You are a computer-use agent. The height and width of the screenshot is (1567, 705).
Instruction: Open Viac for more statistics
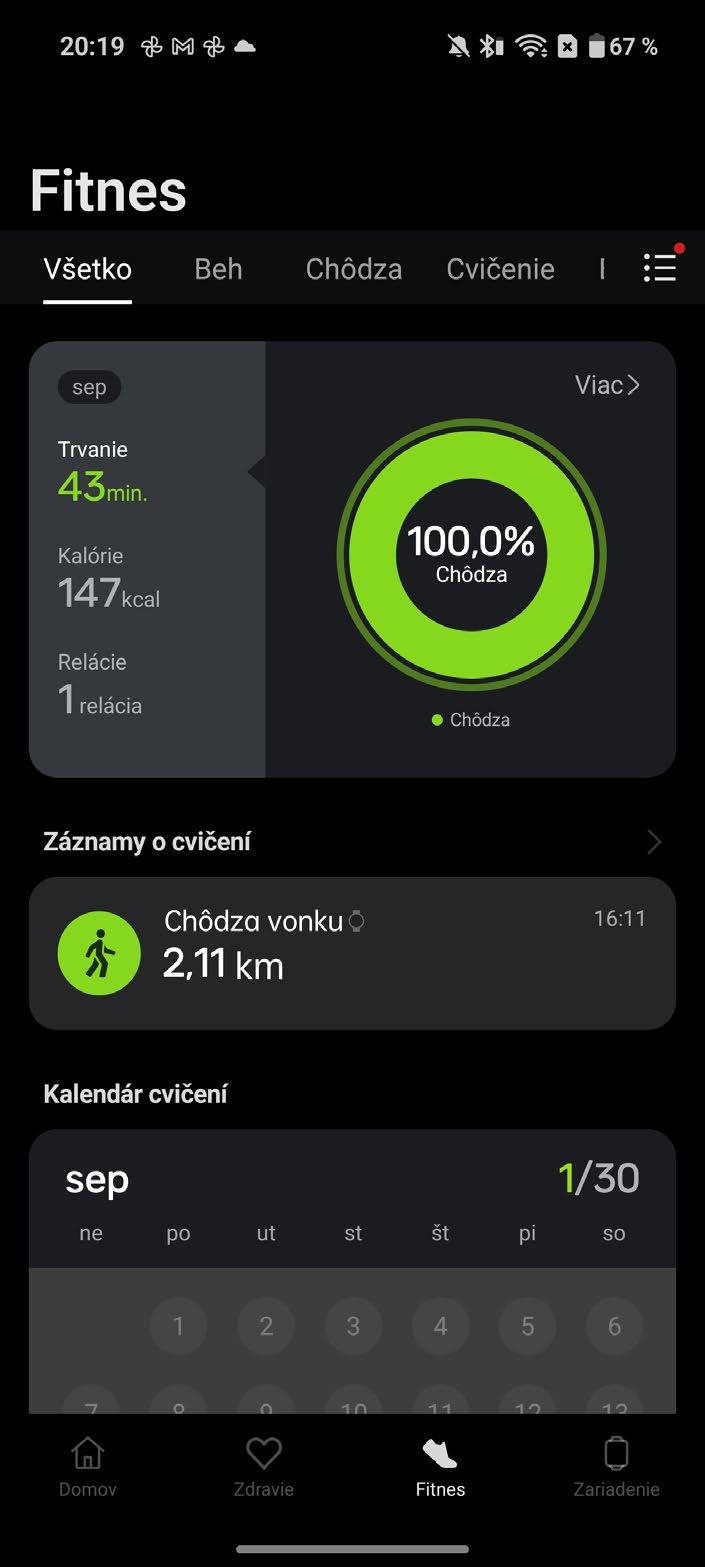(x=607, y=385)
